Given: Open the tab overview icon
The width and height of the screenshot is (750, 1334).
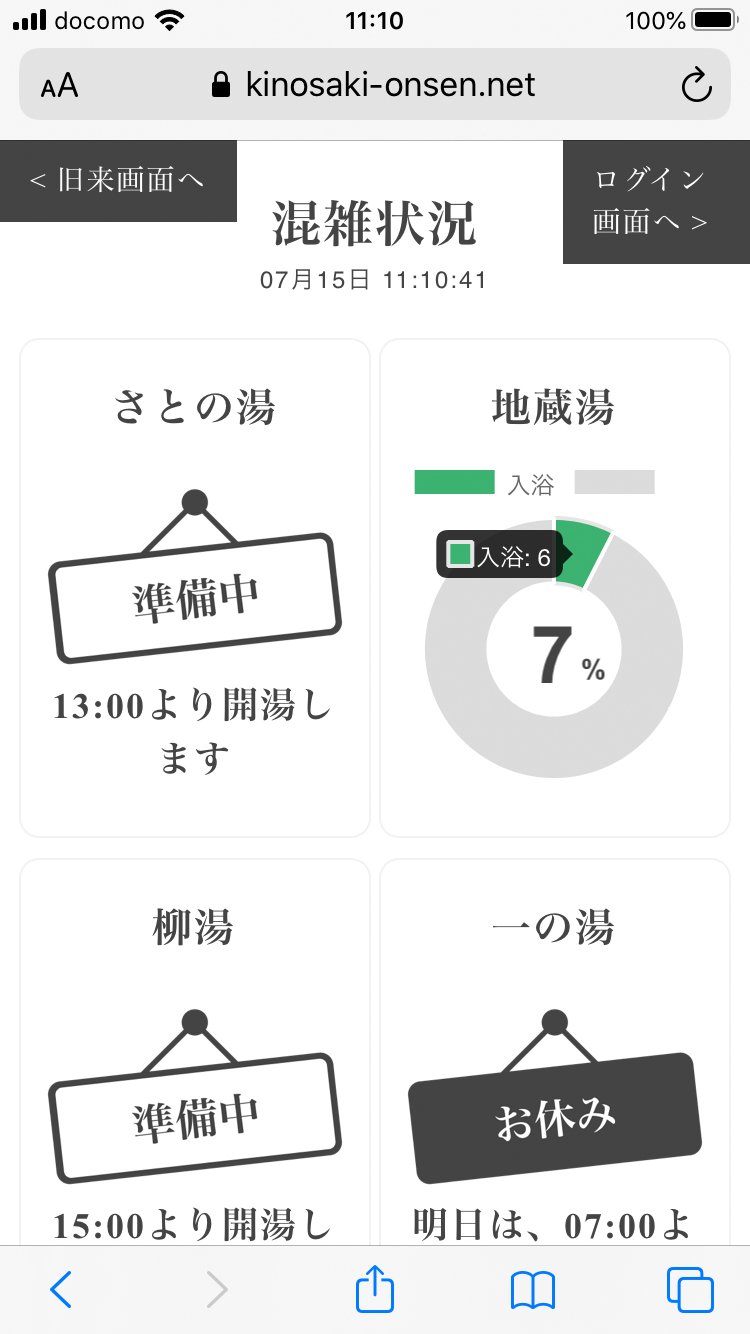Looking at the screenshot, I should (688, 1290).
